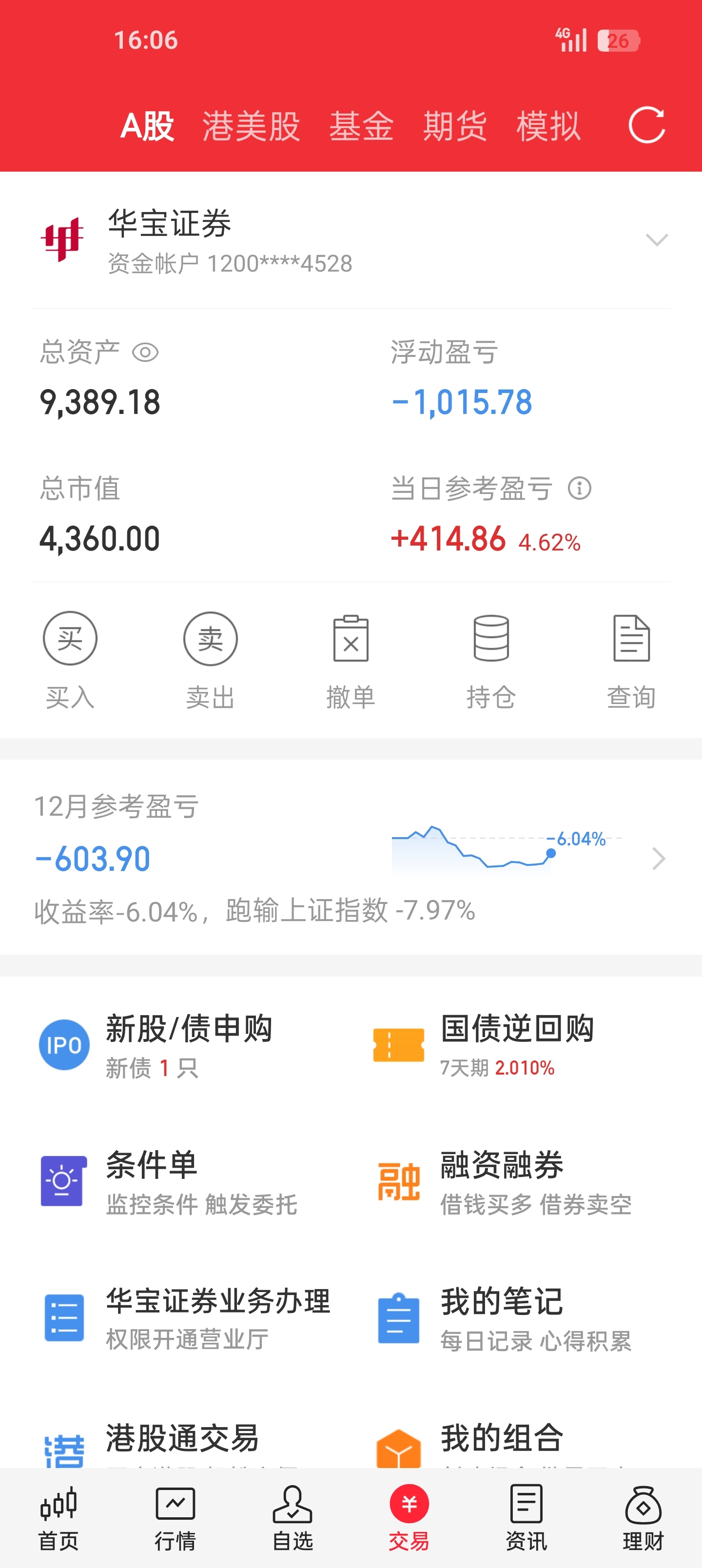Open 融资融券

pos(502,1181)
